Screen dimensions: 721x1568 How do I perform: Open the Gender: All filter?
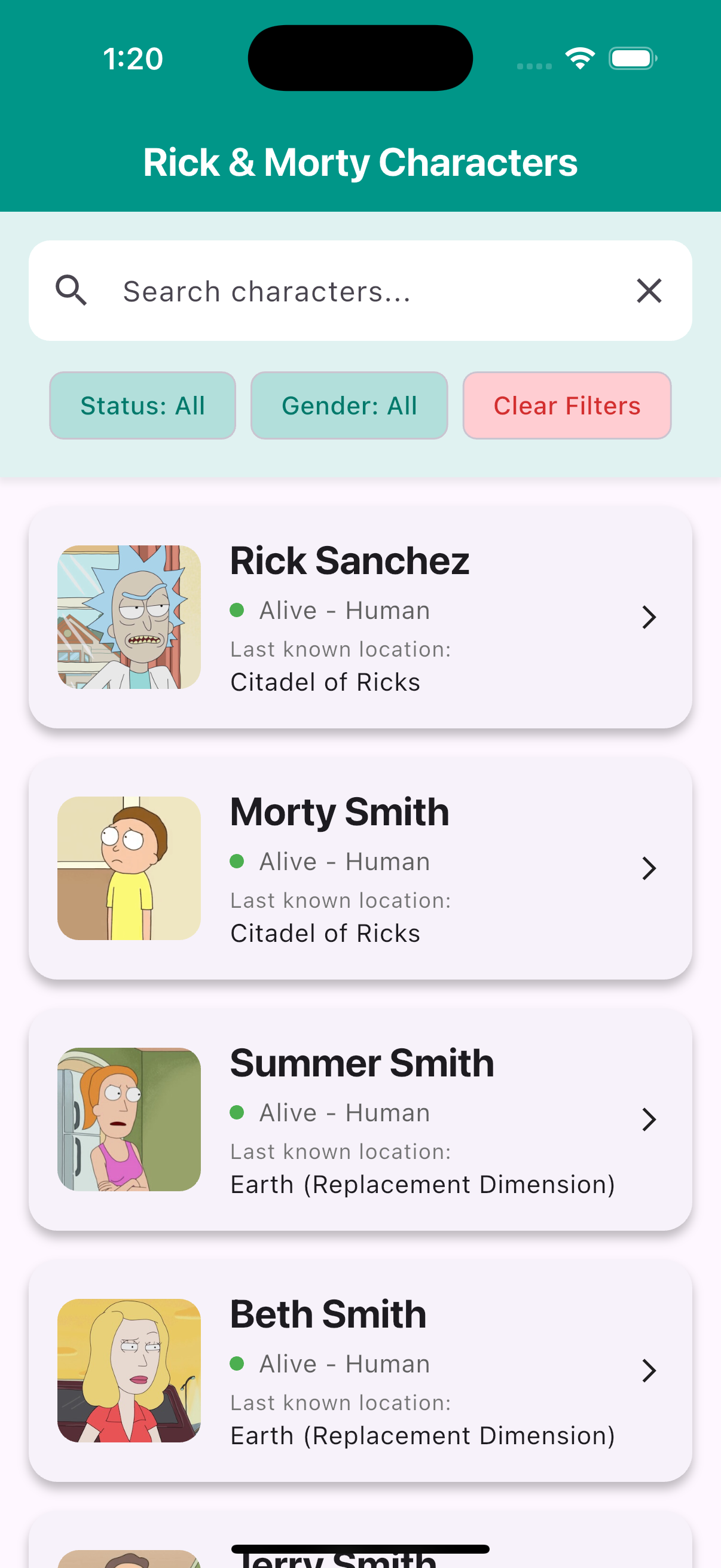(349, 405)
